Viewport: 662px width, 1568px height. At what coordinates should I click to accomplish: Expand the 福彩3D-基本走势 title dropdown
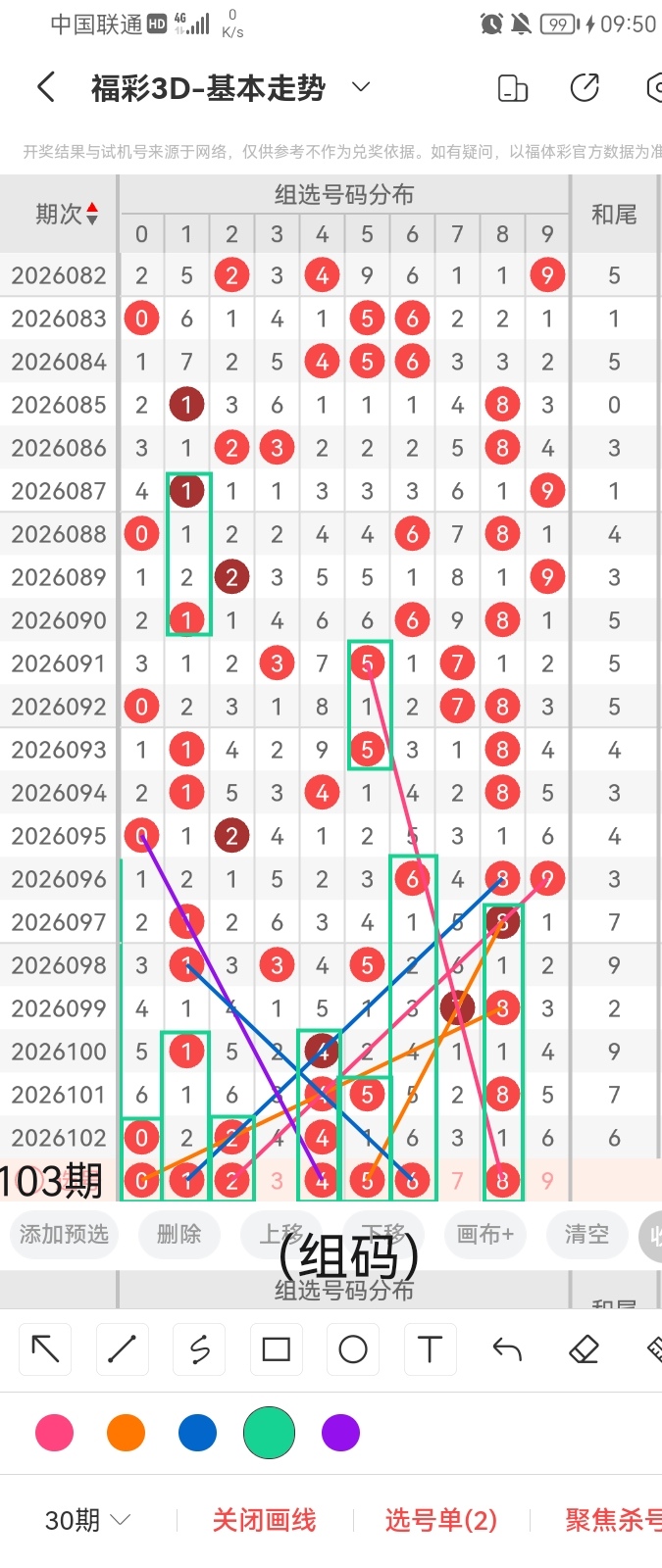click(361, 87)
